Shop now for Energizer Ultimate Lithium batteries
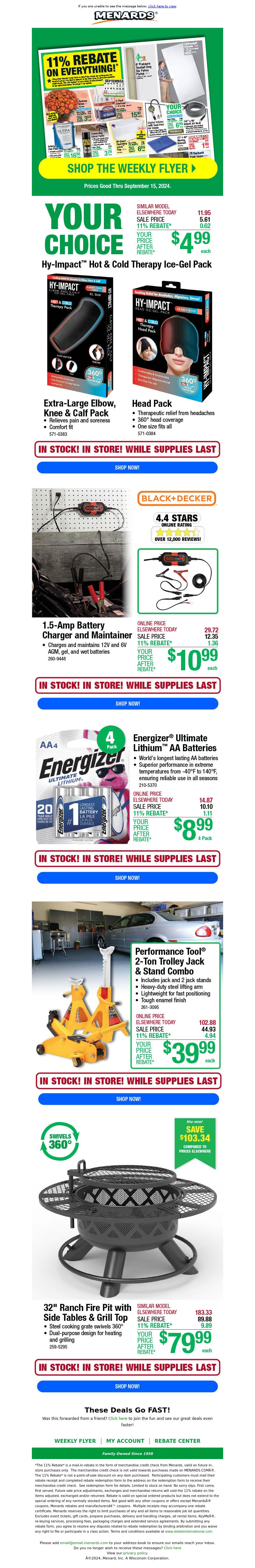The height and width of the screenshot is (1568, 255). tap(127, 878)
